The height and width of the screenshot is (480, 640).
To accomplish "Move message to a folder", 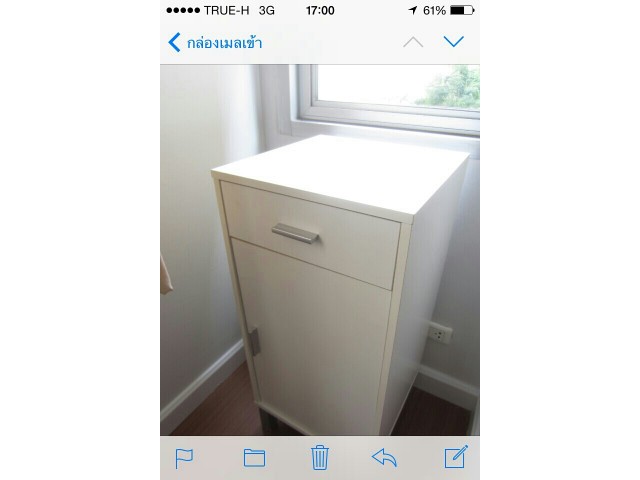I will [254, 458].
